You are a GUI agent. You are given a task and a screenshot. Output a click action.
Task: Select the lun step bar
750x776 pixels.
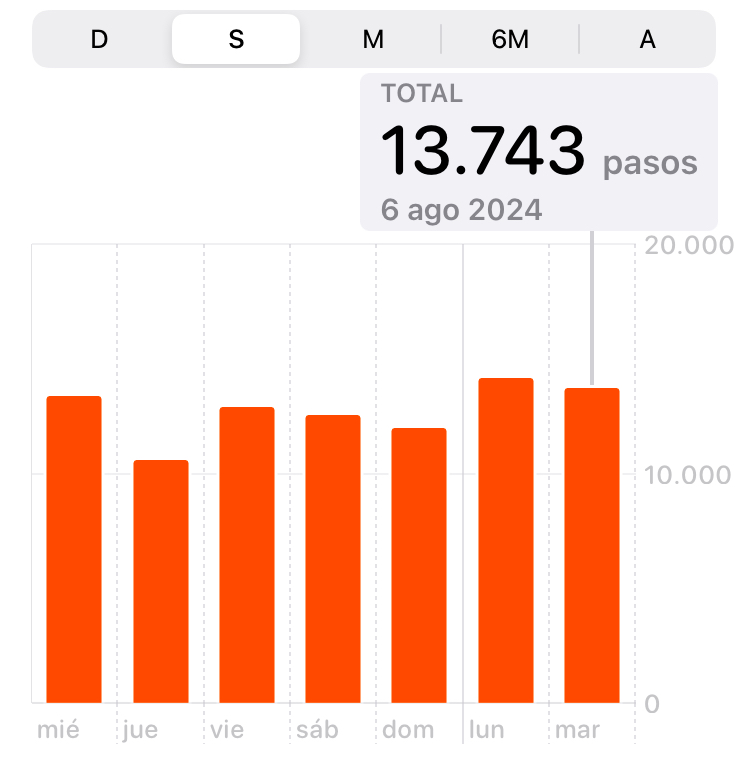(506, 541)
